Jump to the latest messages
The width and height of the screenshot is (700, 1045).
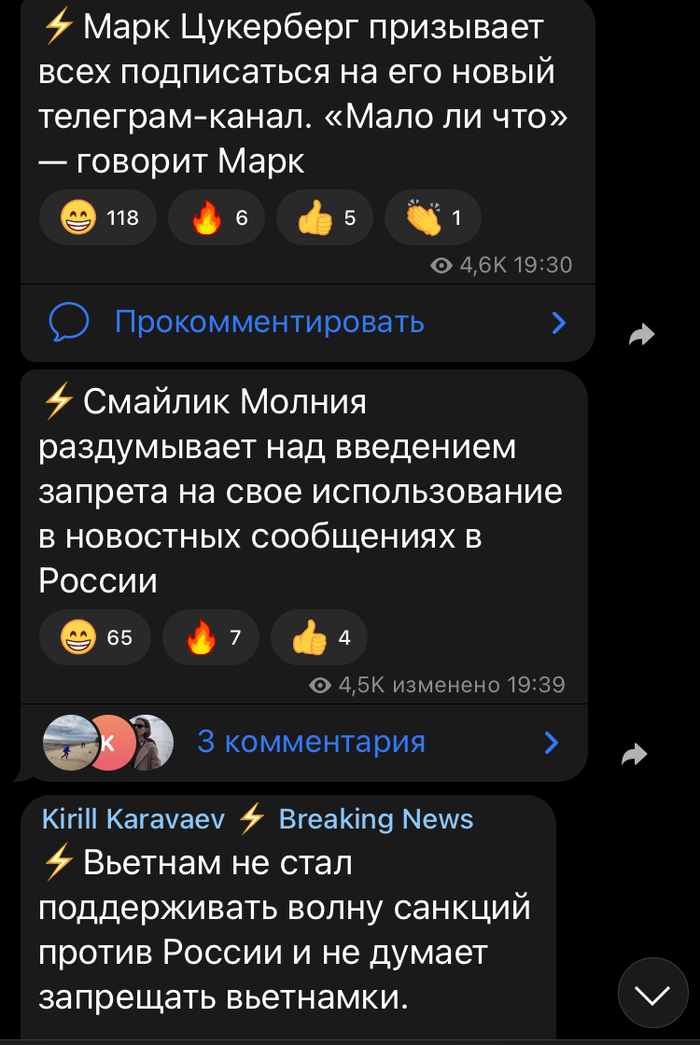[653, 995]
